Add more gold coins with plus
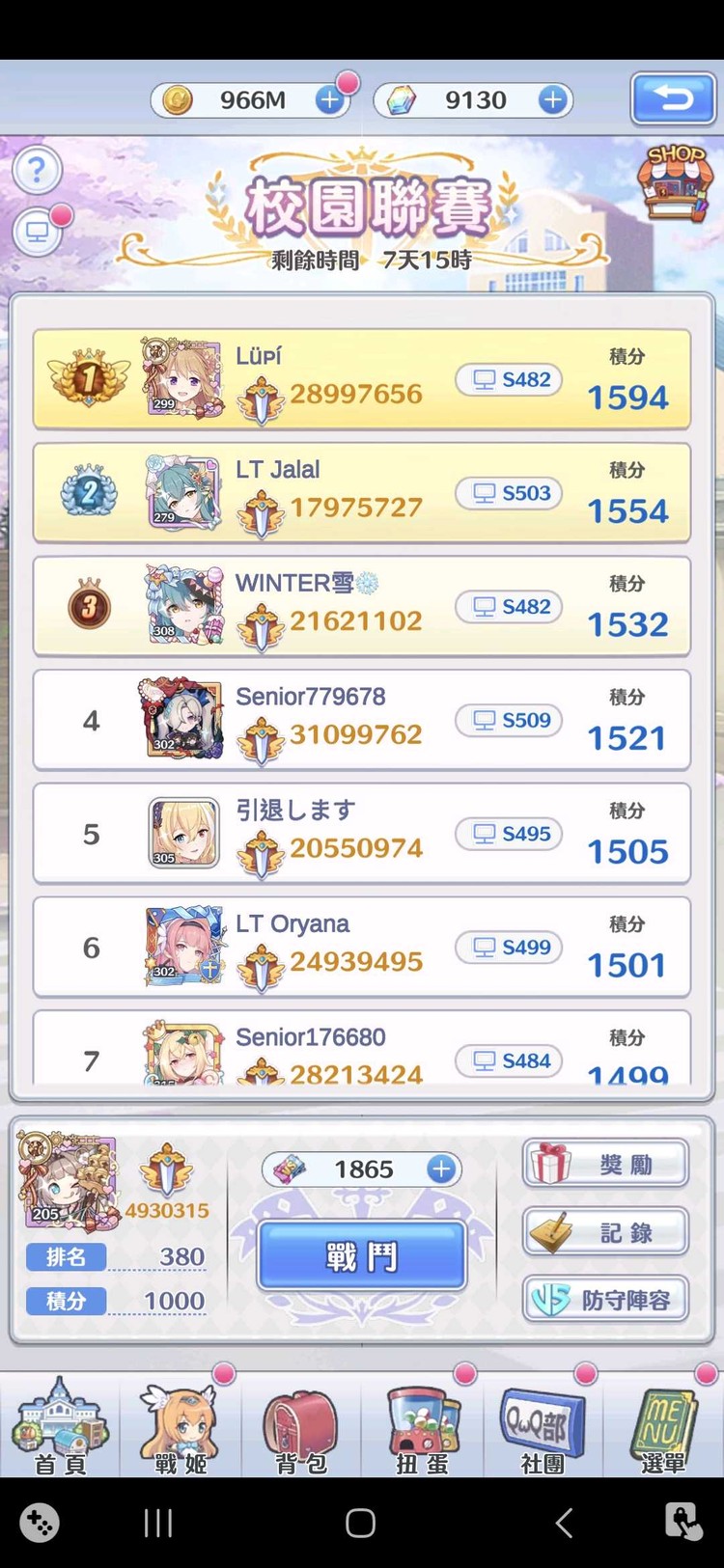 (329, 100)
